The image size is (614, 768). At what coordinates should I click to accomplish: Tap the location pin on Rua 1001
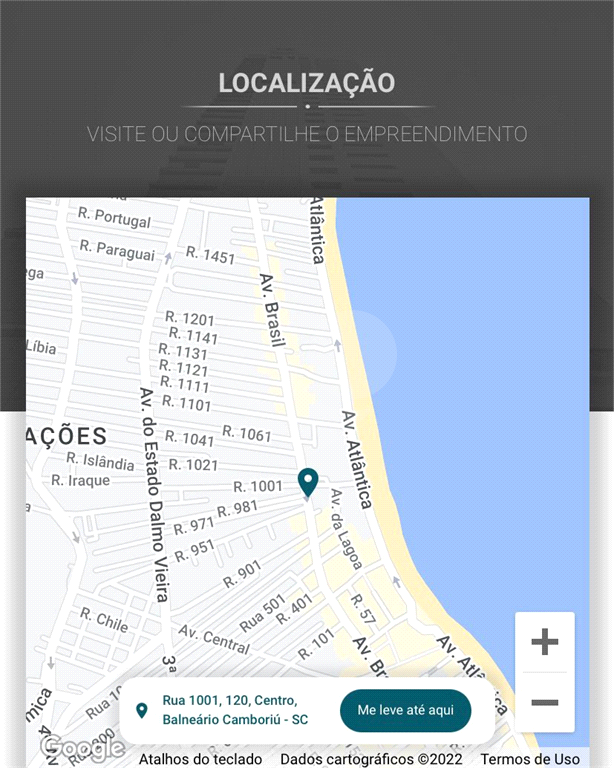(x=308, y=482)
